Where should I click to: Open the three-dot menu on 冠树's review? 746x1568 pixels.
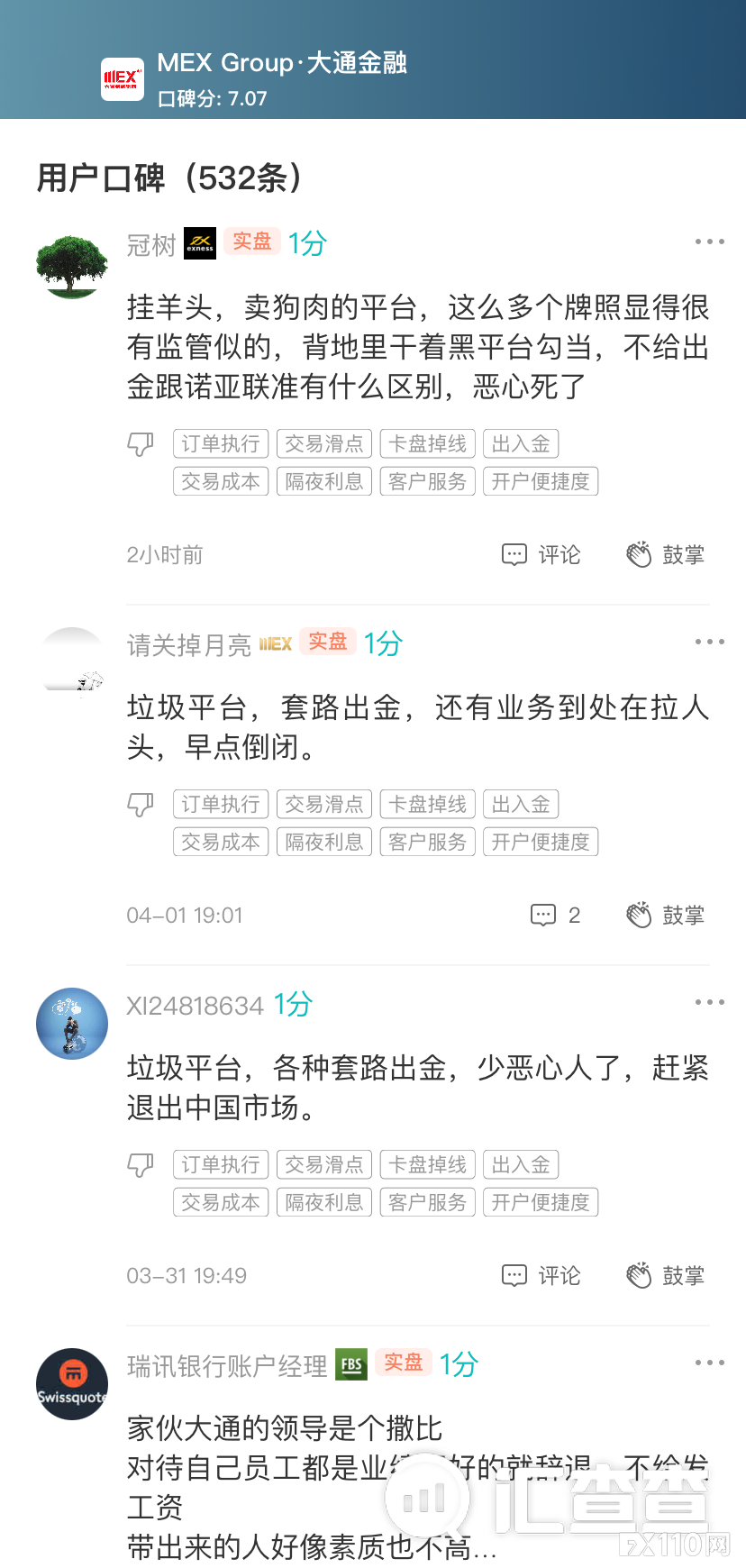[x=710, y=241]
